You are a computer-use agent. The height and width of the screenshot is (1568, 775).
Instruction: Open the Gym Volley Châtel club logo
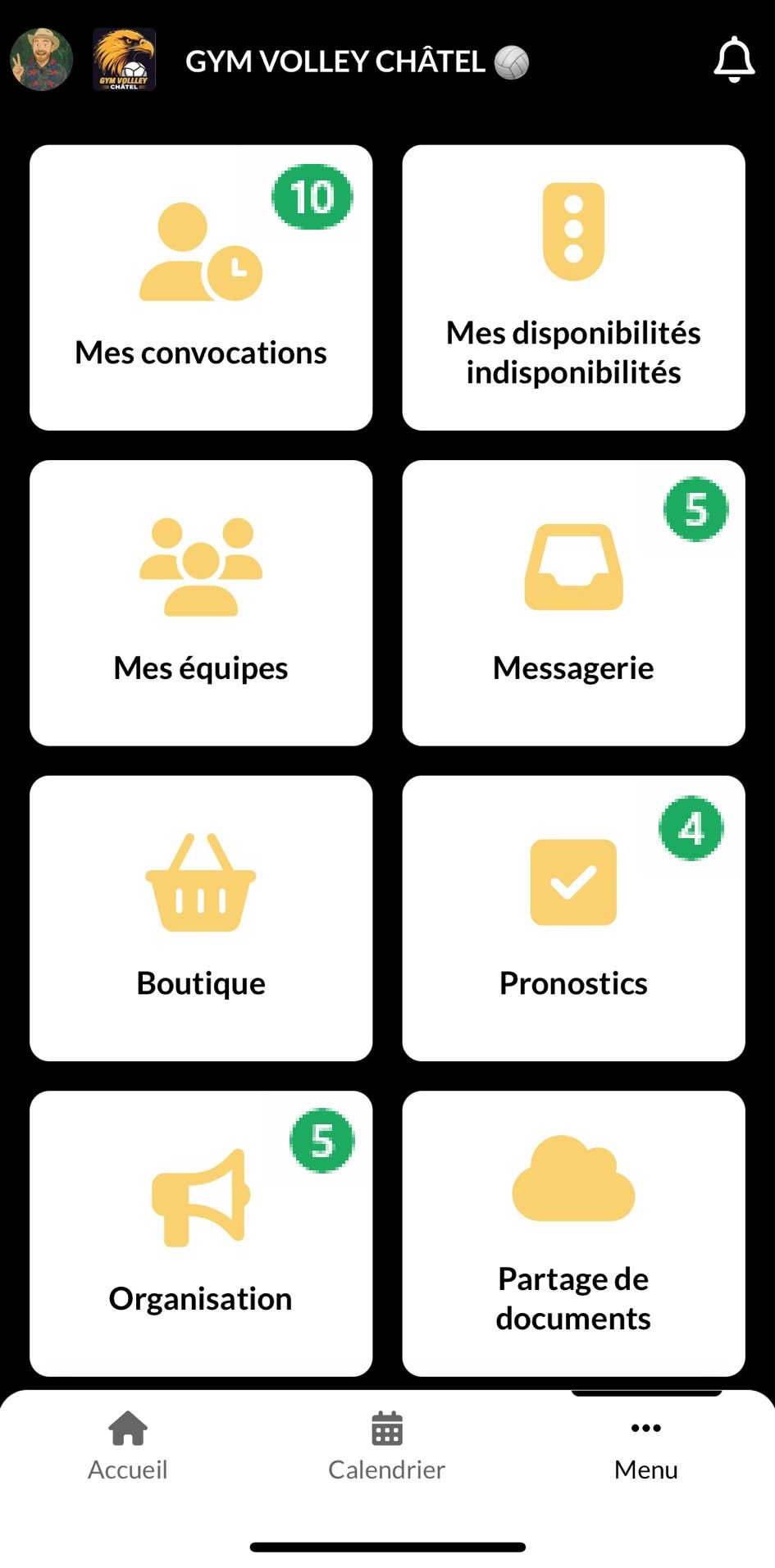coord(124,60)
